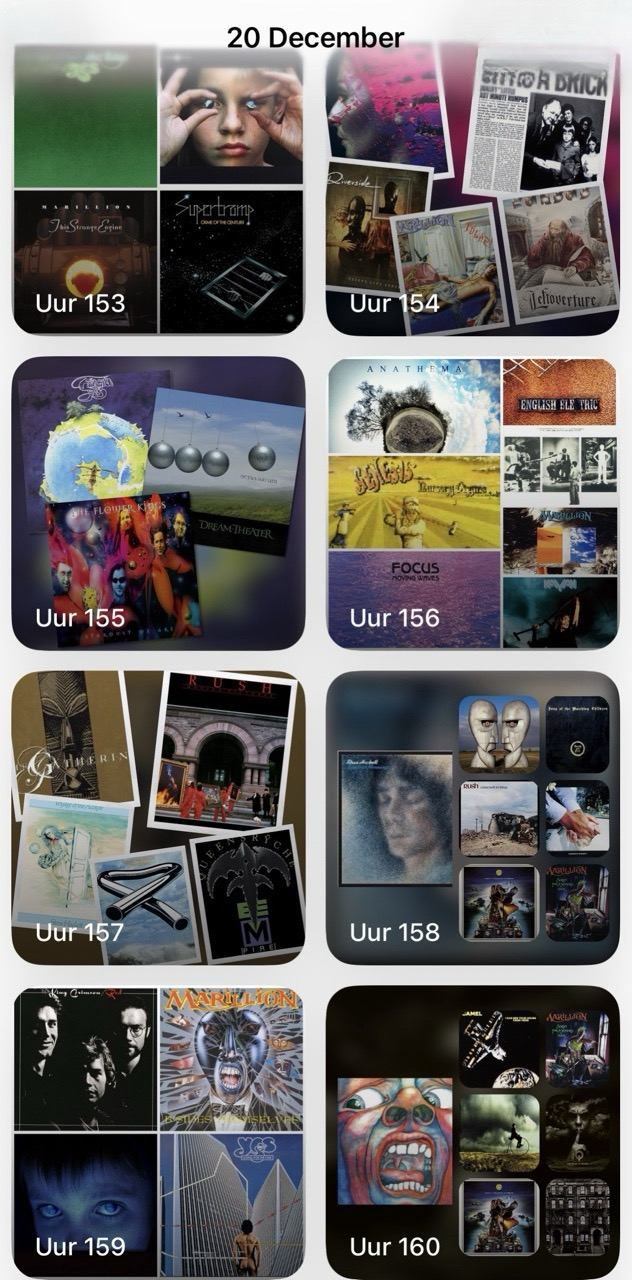
Task: Open Uur 158 hour block
Action: click(x=473, y=817)
